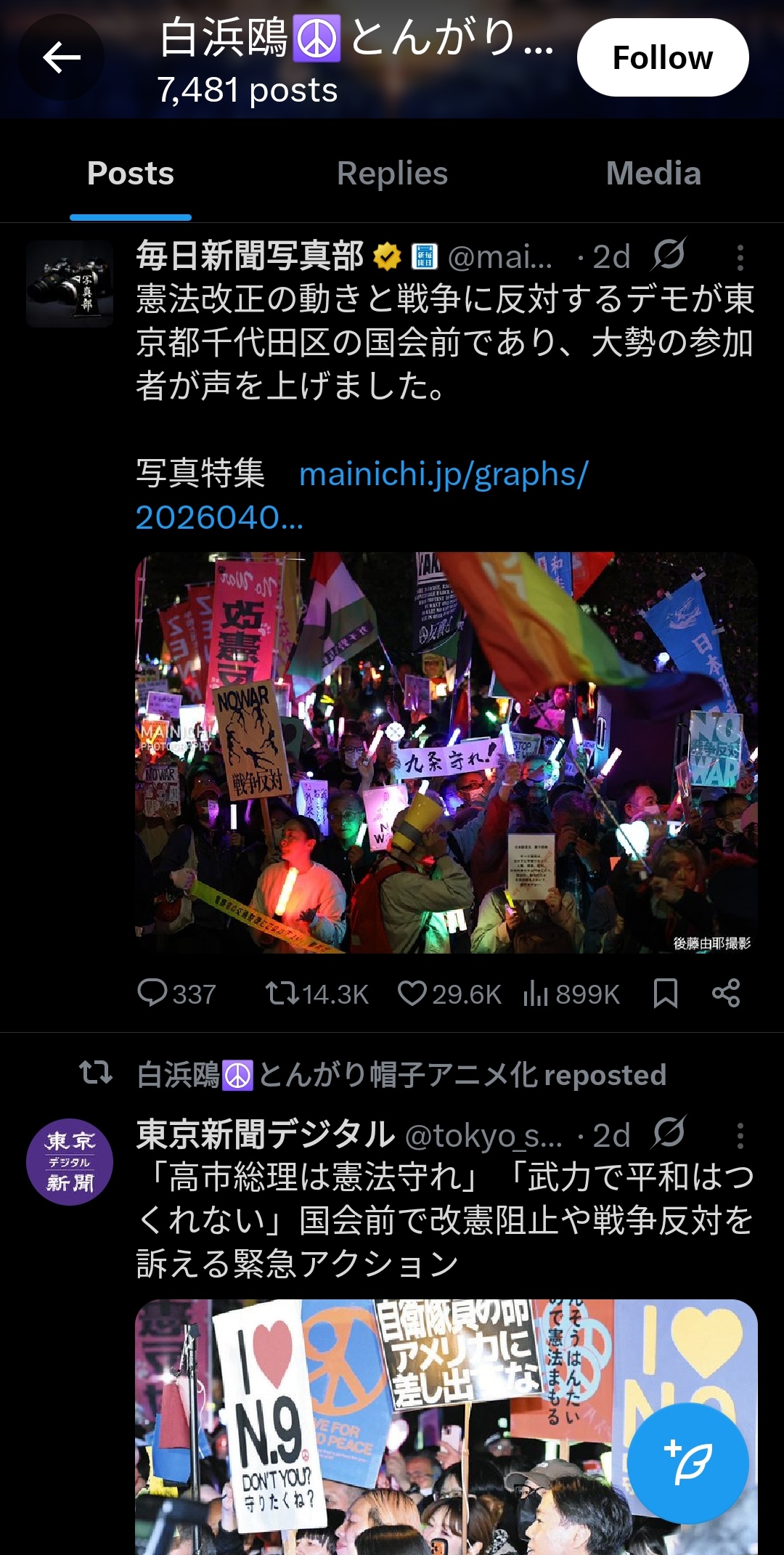Open overflow menu on 毎日新聞写真部 post
This screenshot has width=784, height=1555.
[740, 258]
